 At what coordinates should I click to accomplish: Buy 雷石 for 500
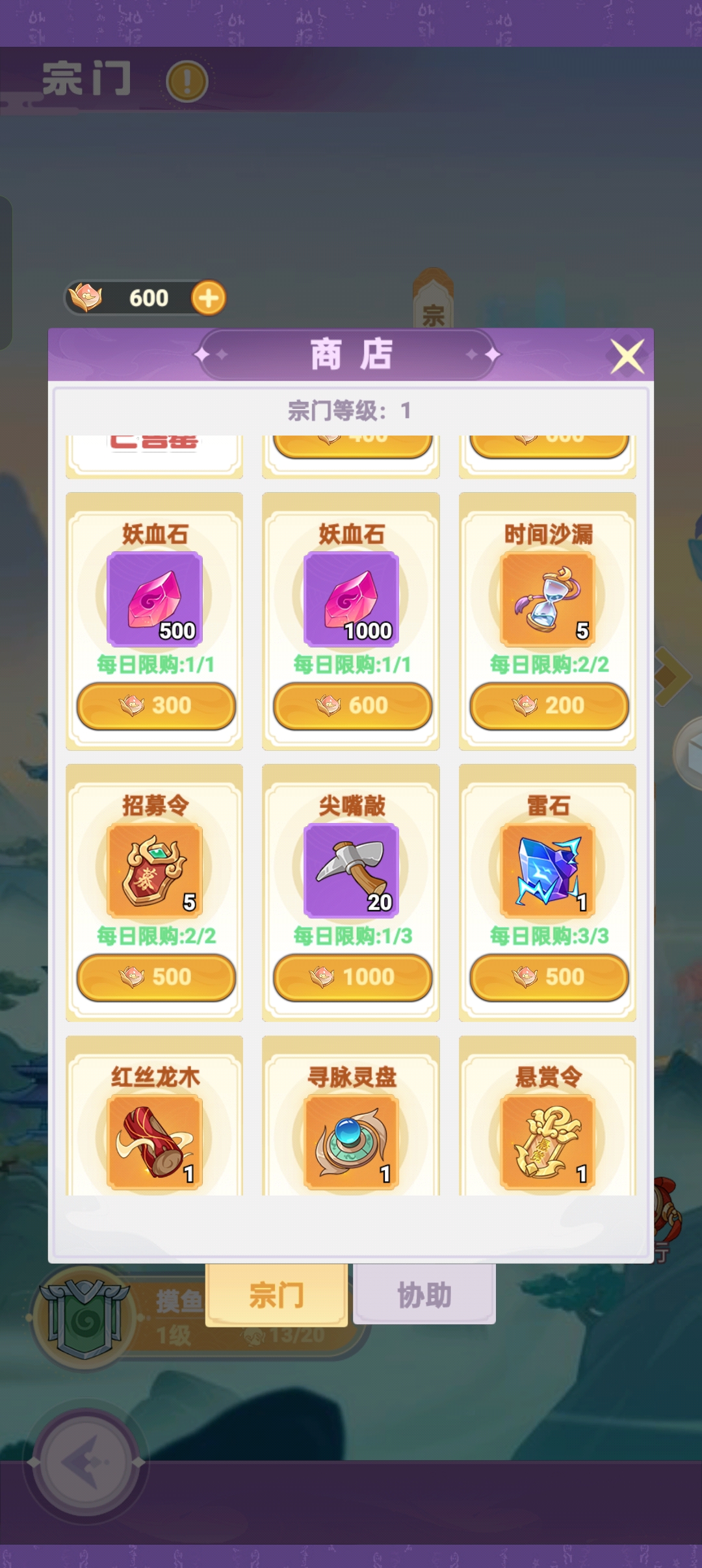click(549, 977)
